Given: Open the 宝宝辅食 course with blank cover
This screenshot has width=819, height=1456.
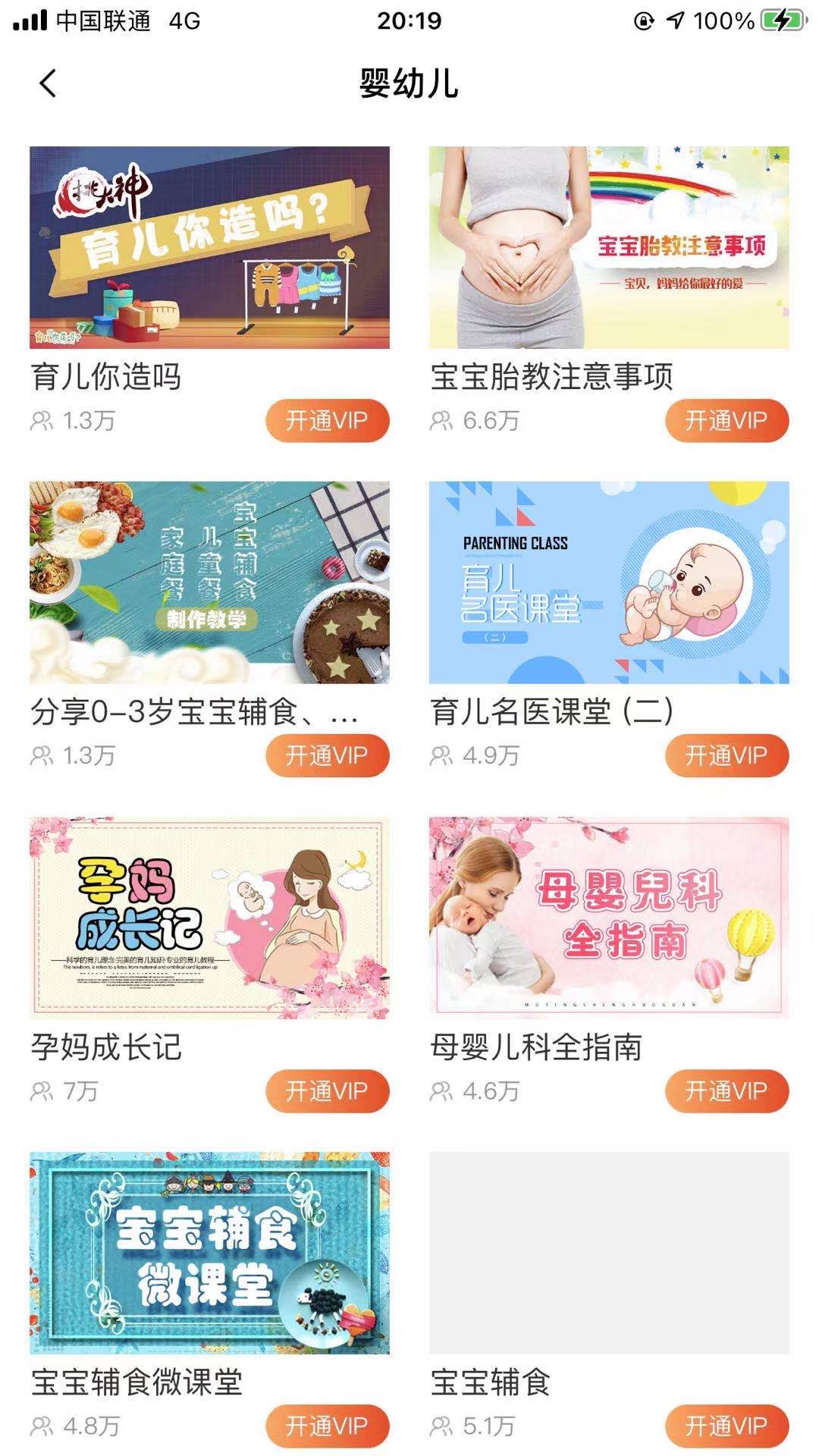Looking at the screenshot, I should (x=609, y=1253).
